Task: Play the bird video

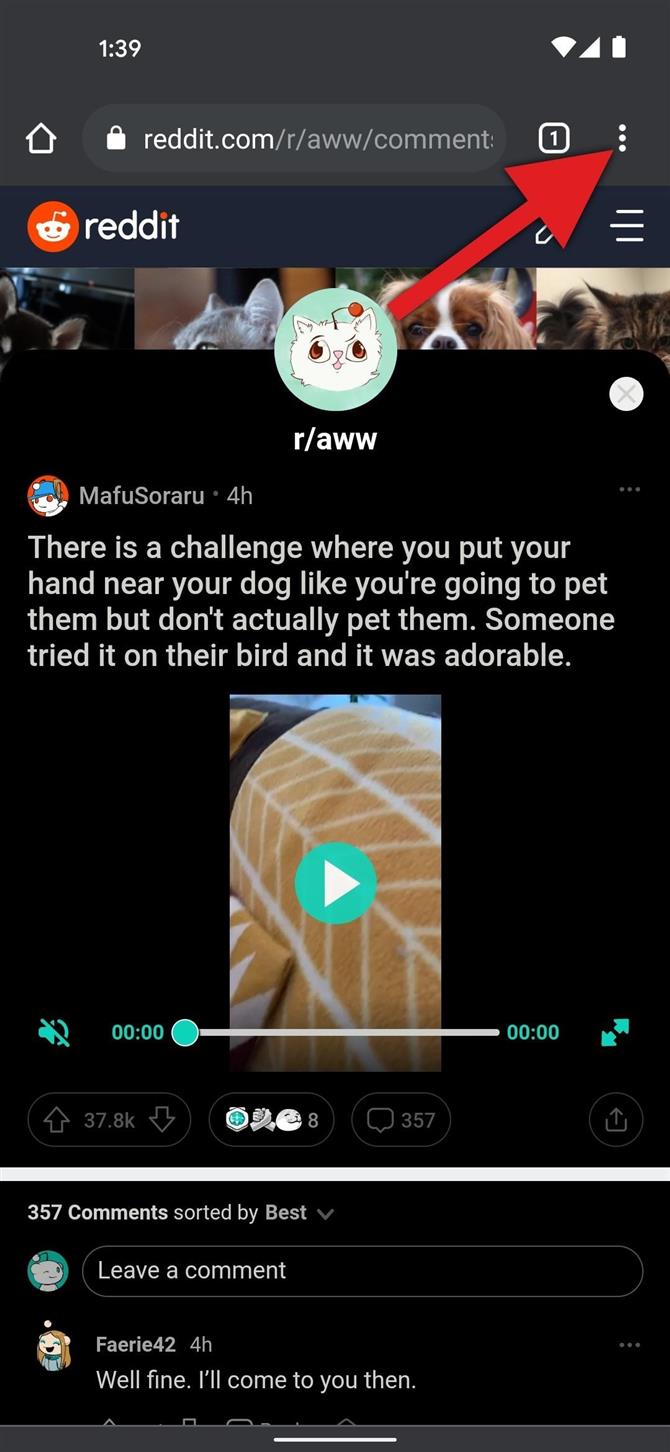Action: click(x=335, y=883)
